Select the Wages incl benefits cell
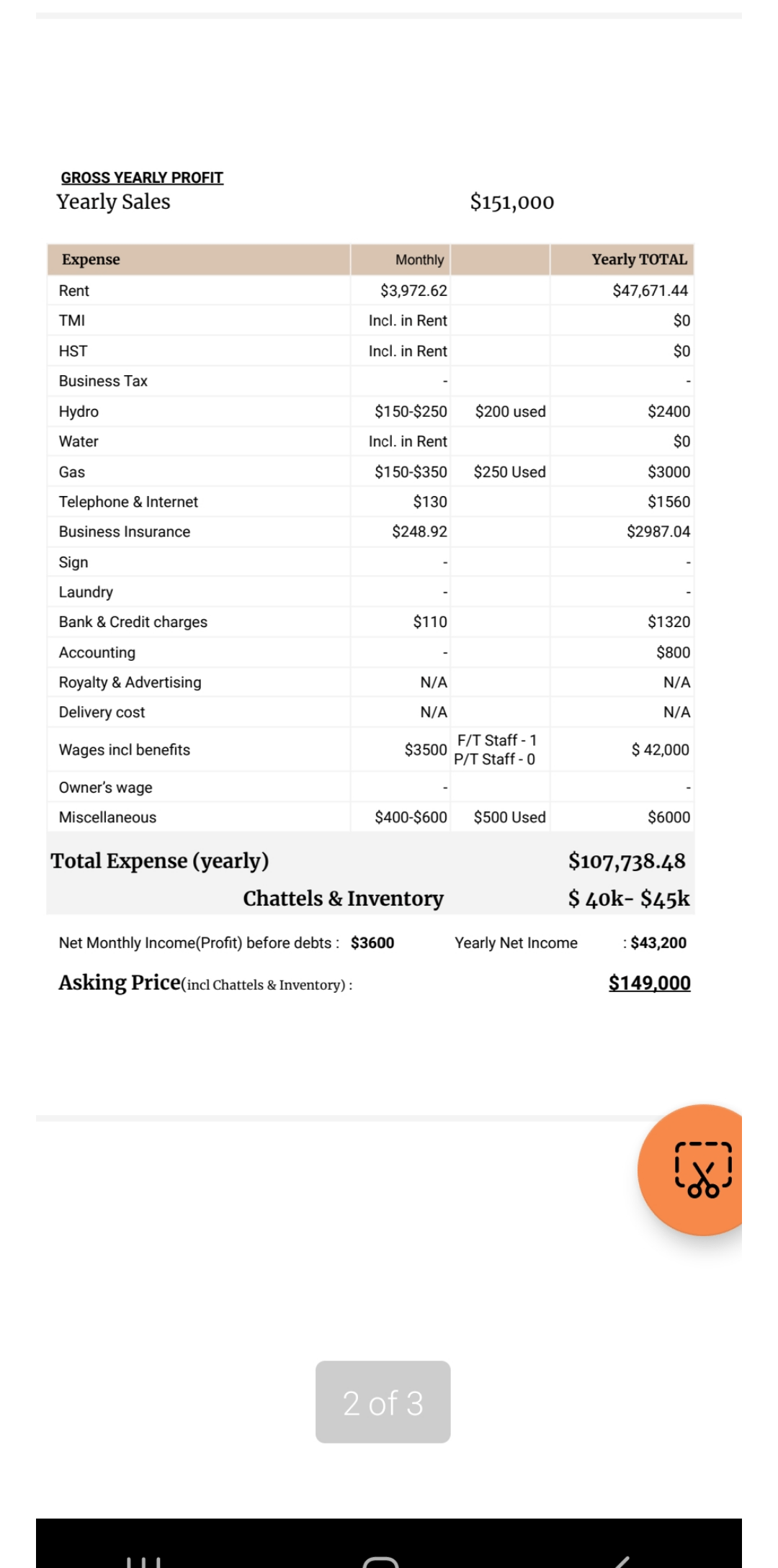This screenshot has width=778, height=1568. [x=125, y=749]
